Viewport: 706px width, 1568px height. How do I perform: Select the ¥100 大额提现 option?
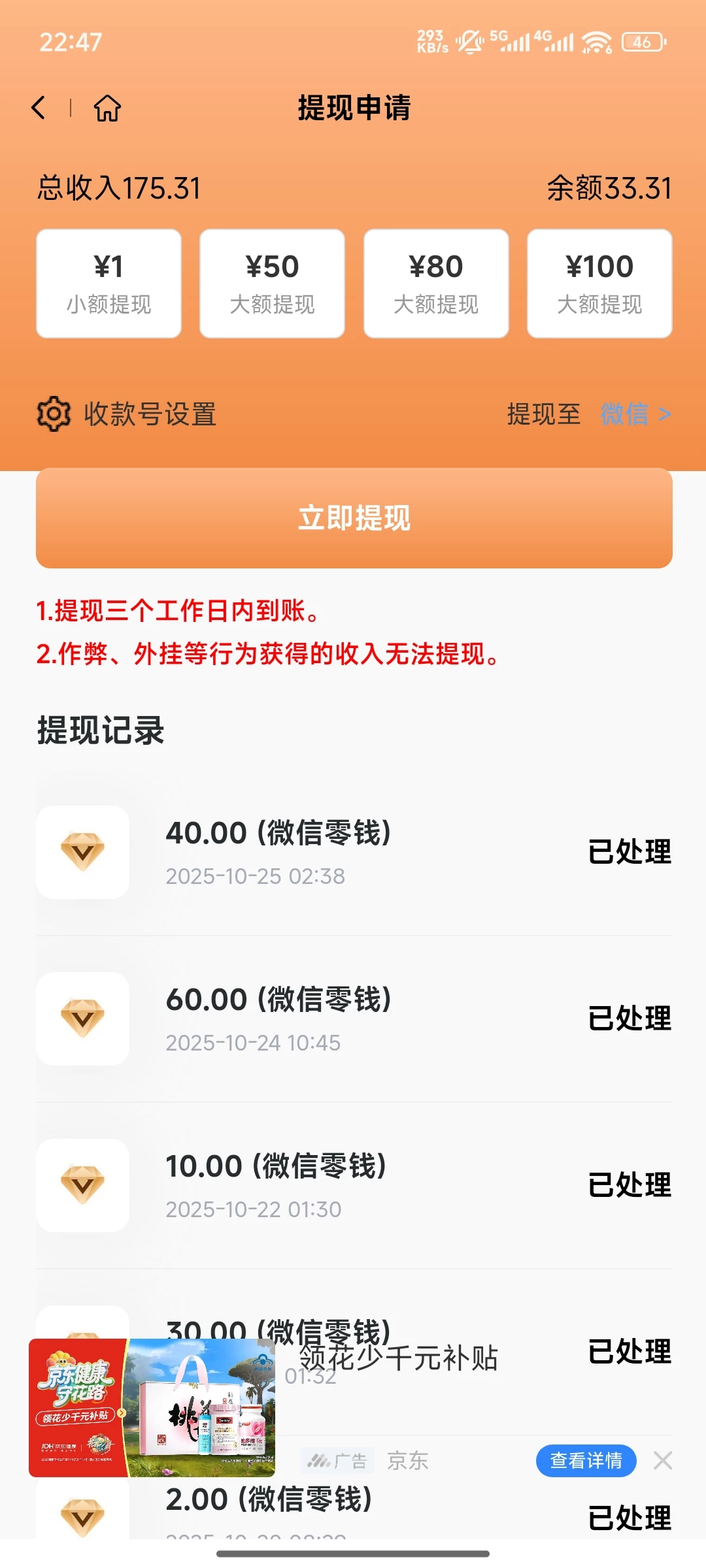point(599,282)
